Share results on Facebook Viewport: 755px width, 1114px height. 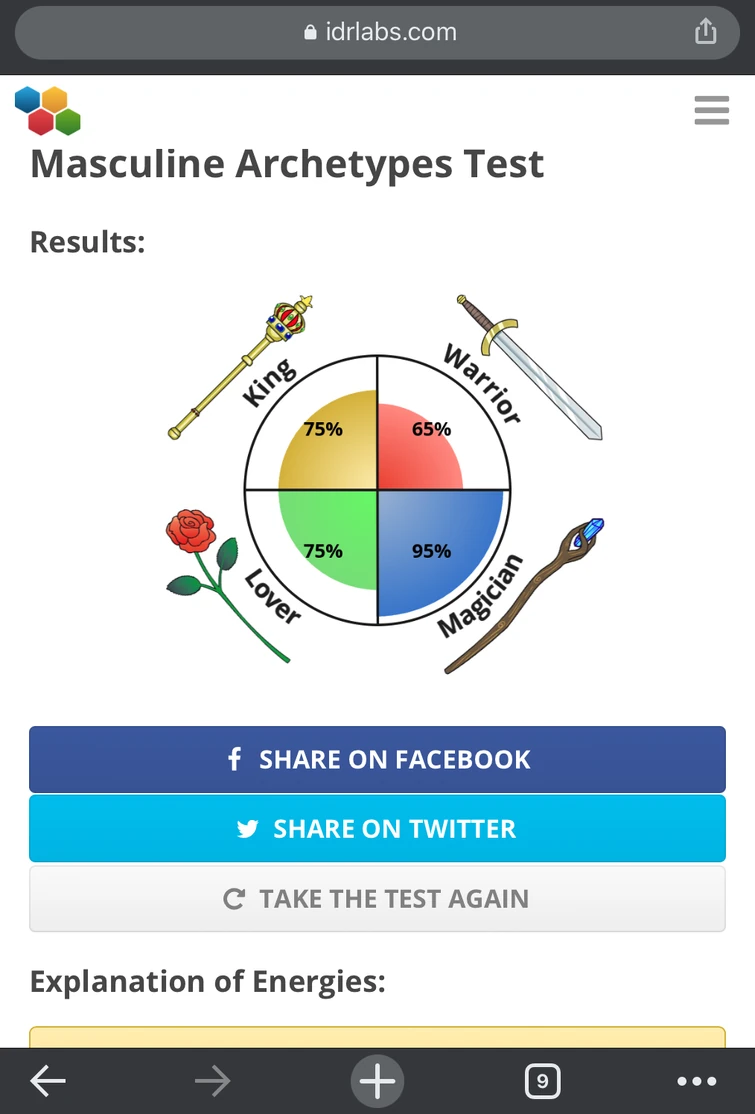pyautogui.click(x=377, y=759)
